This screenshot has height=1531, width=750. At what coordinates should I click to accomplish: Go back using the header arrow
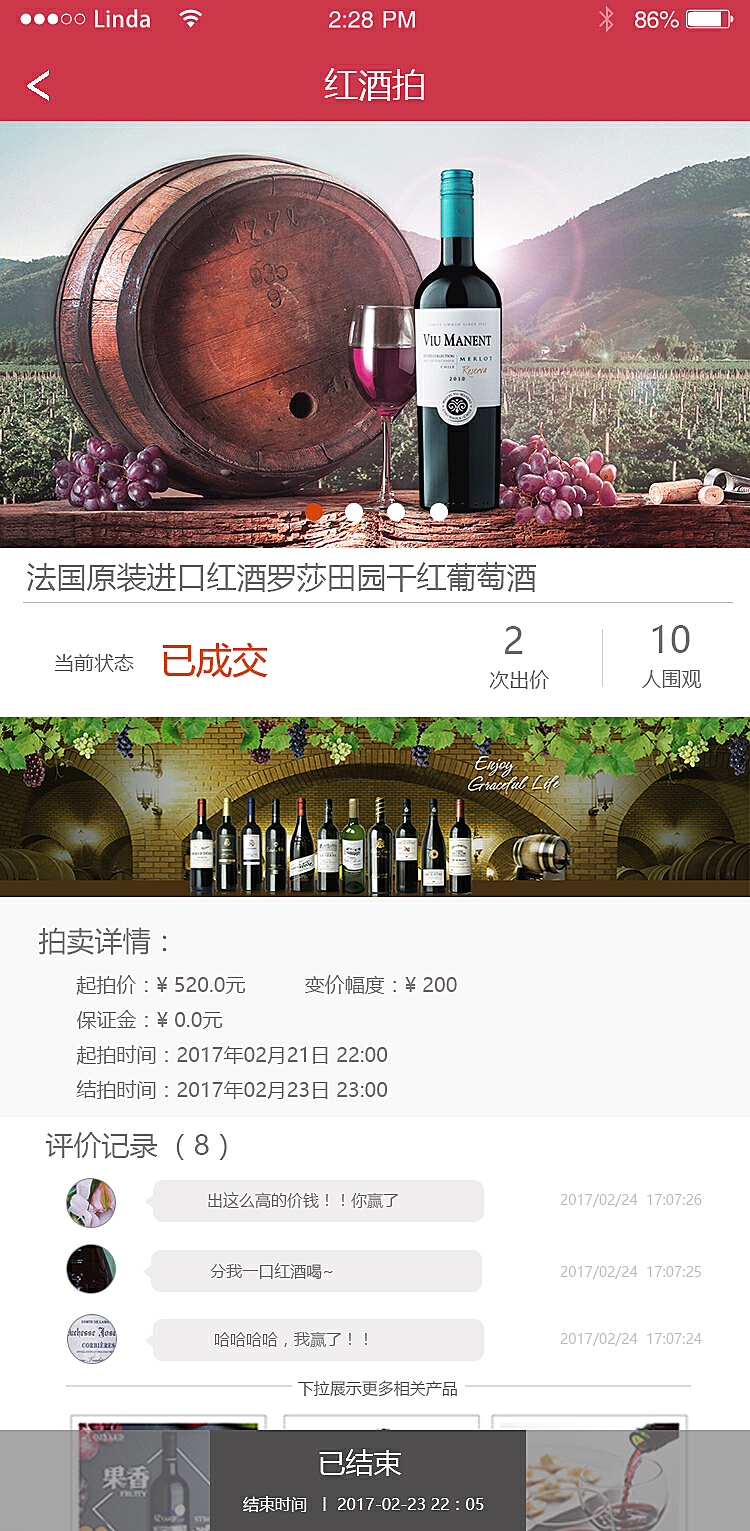pyautogui.click(x=39, y=86)
